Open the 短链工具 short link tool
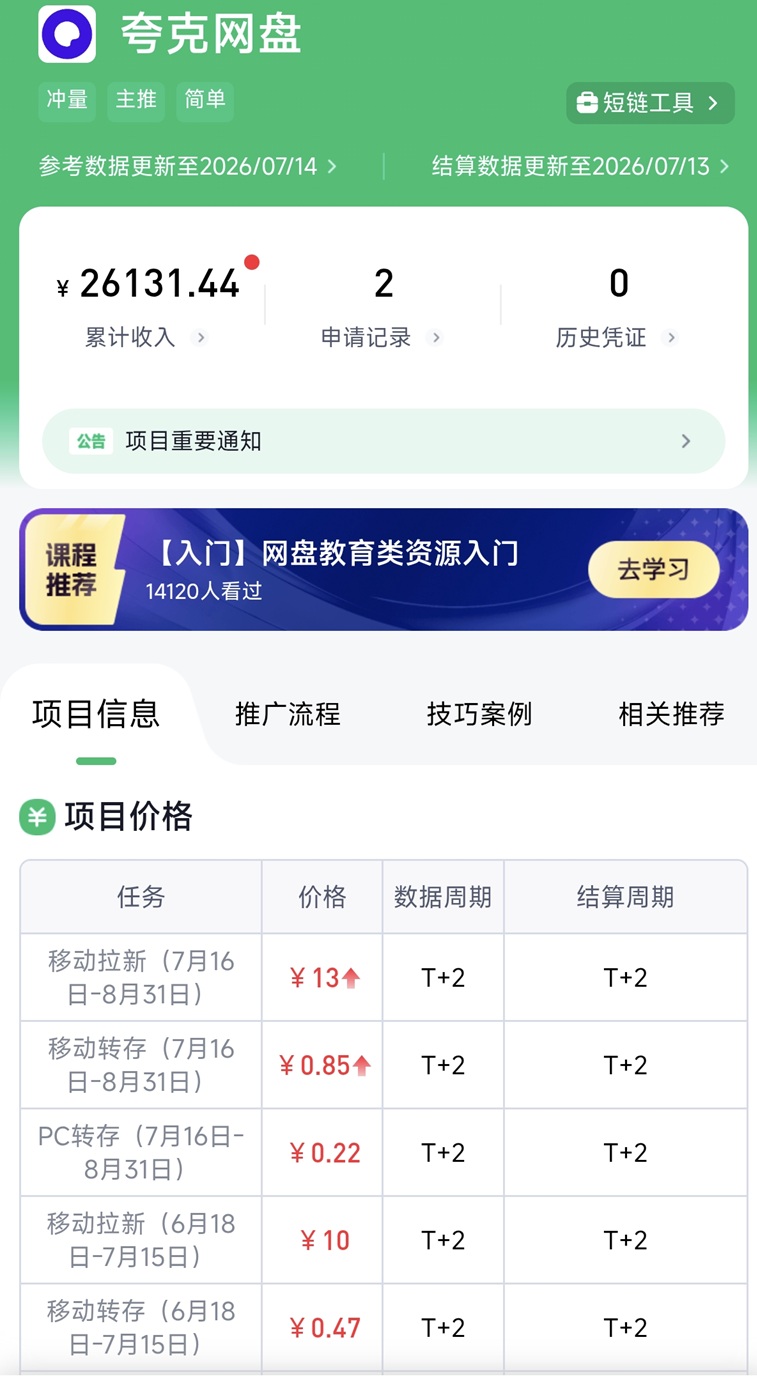This screenshot has height=1381, width=757. click(x=650, y=103)
